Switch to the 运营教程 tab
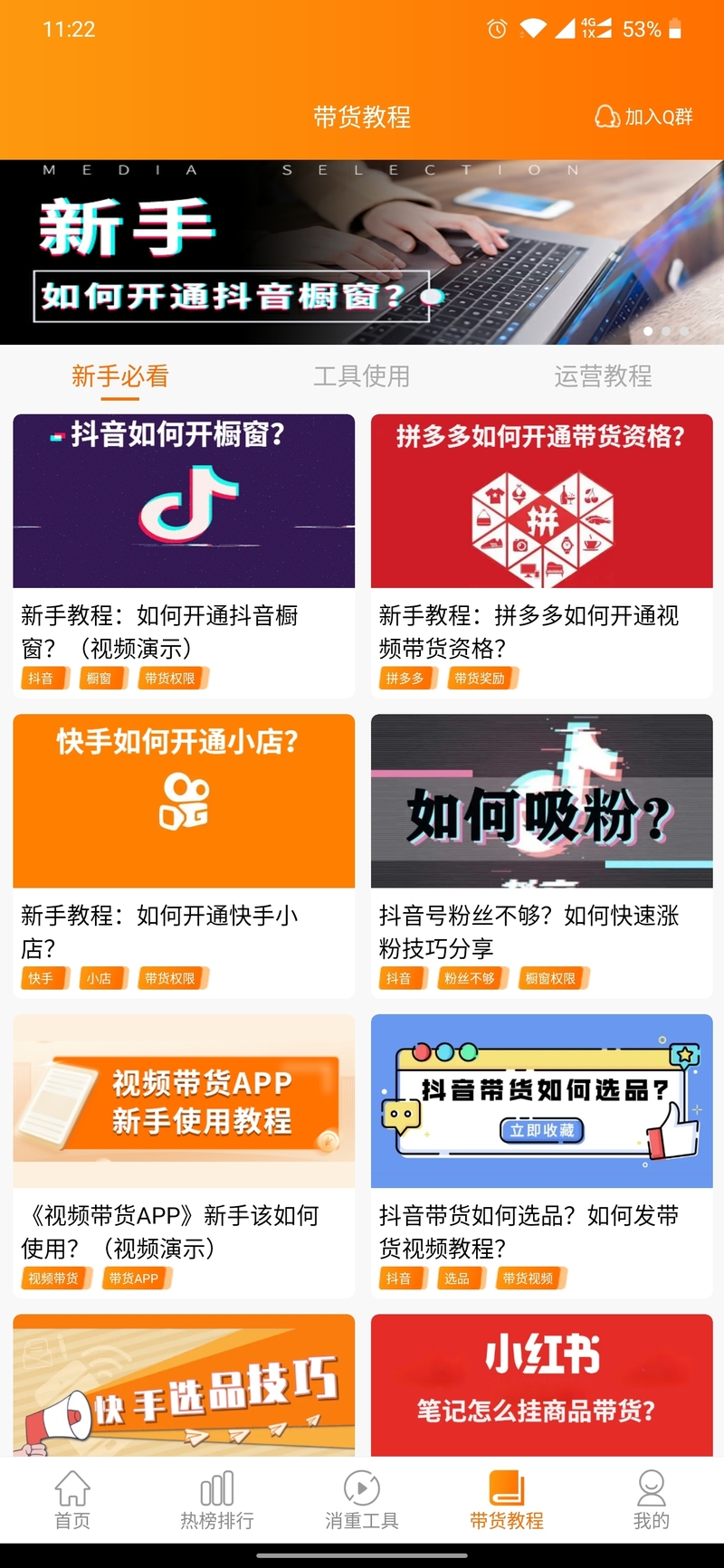 tap(603, 376)
